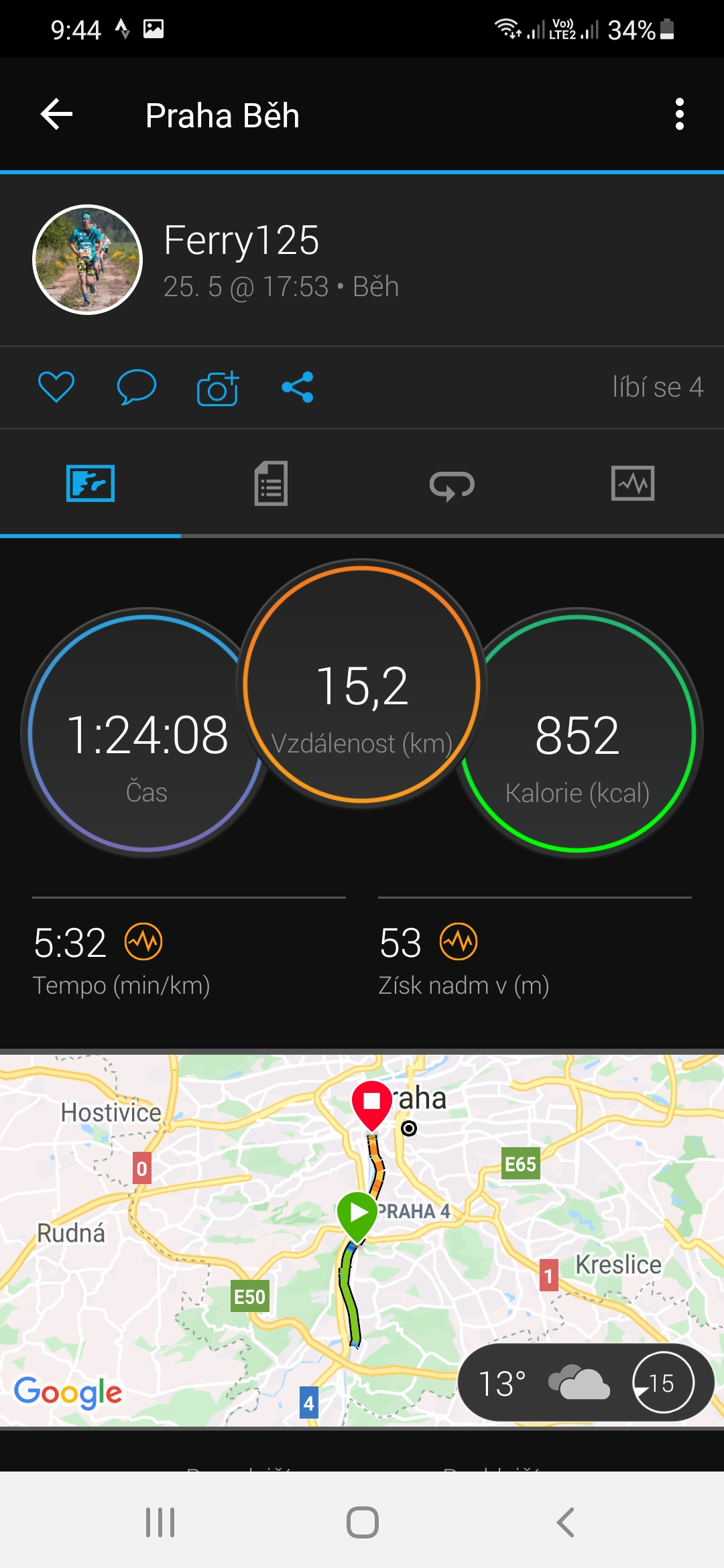Switch to the stats details tab
724x1568 pixels.
(x=271, y=483)
